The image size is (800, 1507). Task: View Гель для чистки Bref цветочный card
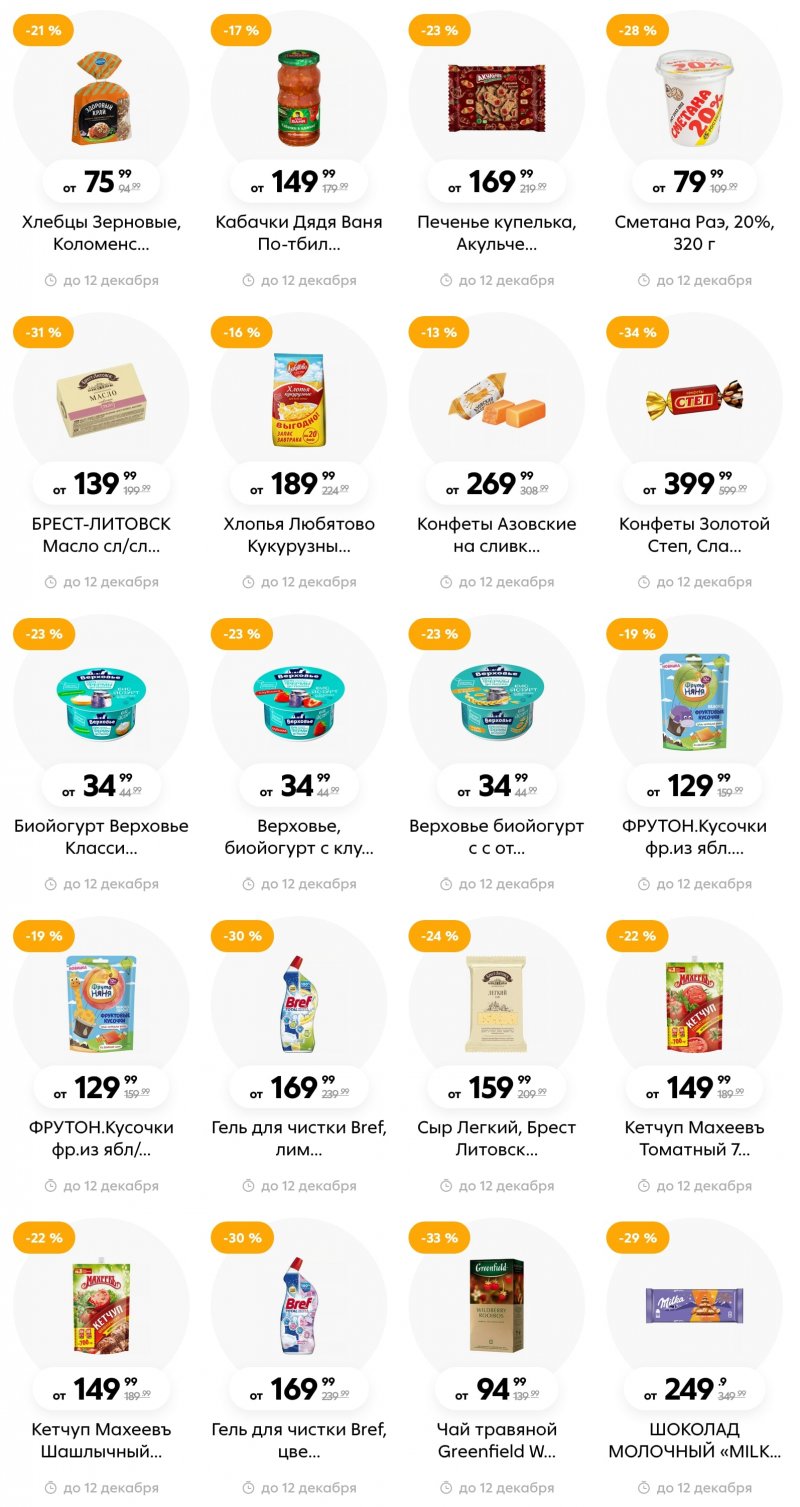click(x=299, y=1305)
